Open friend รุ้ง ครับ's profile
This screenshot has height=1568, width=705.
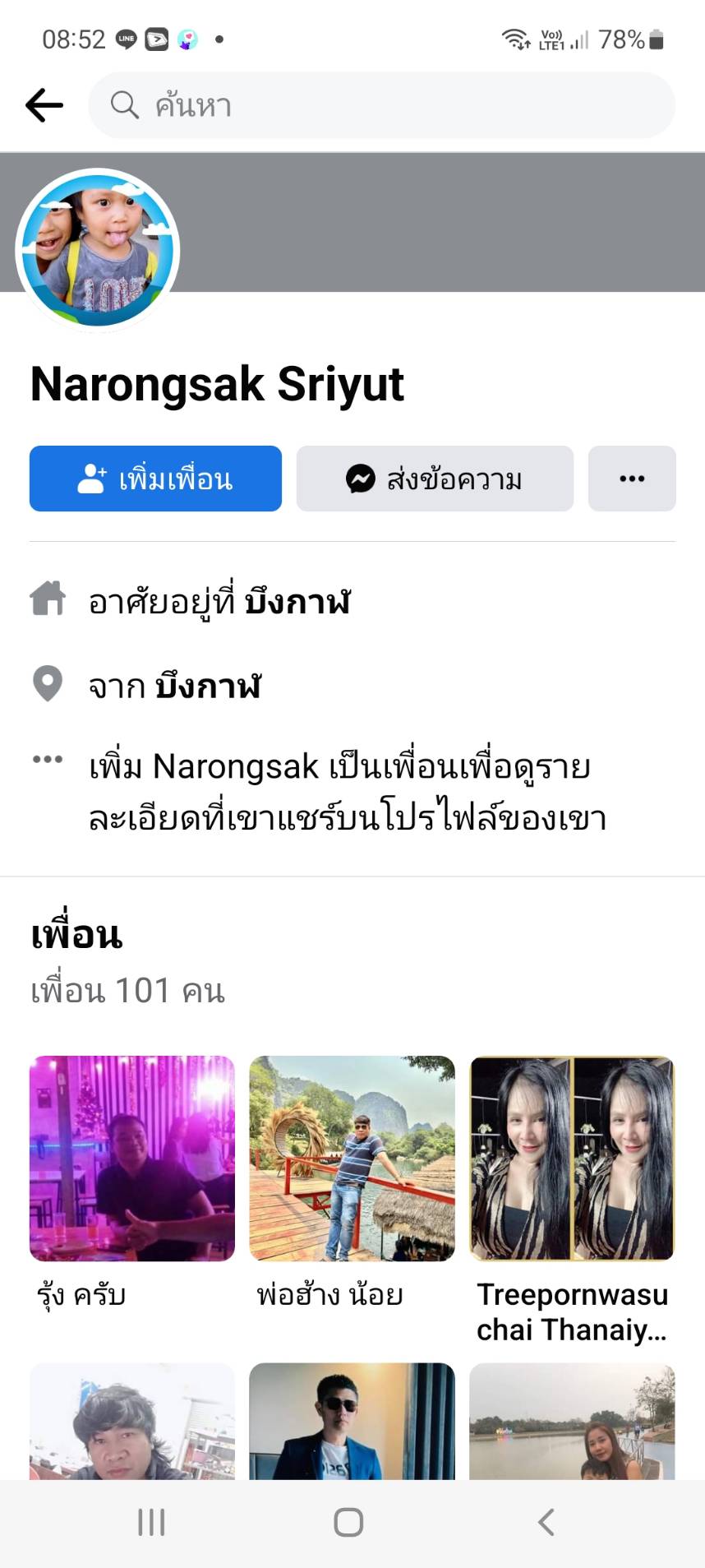pyautogui.click(x=132, y=1159)
